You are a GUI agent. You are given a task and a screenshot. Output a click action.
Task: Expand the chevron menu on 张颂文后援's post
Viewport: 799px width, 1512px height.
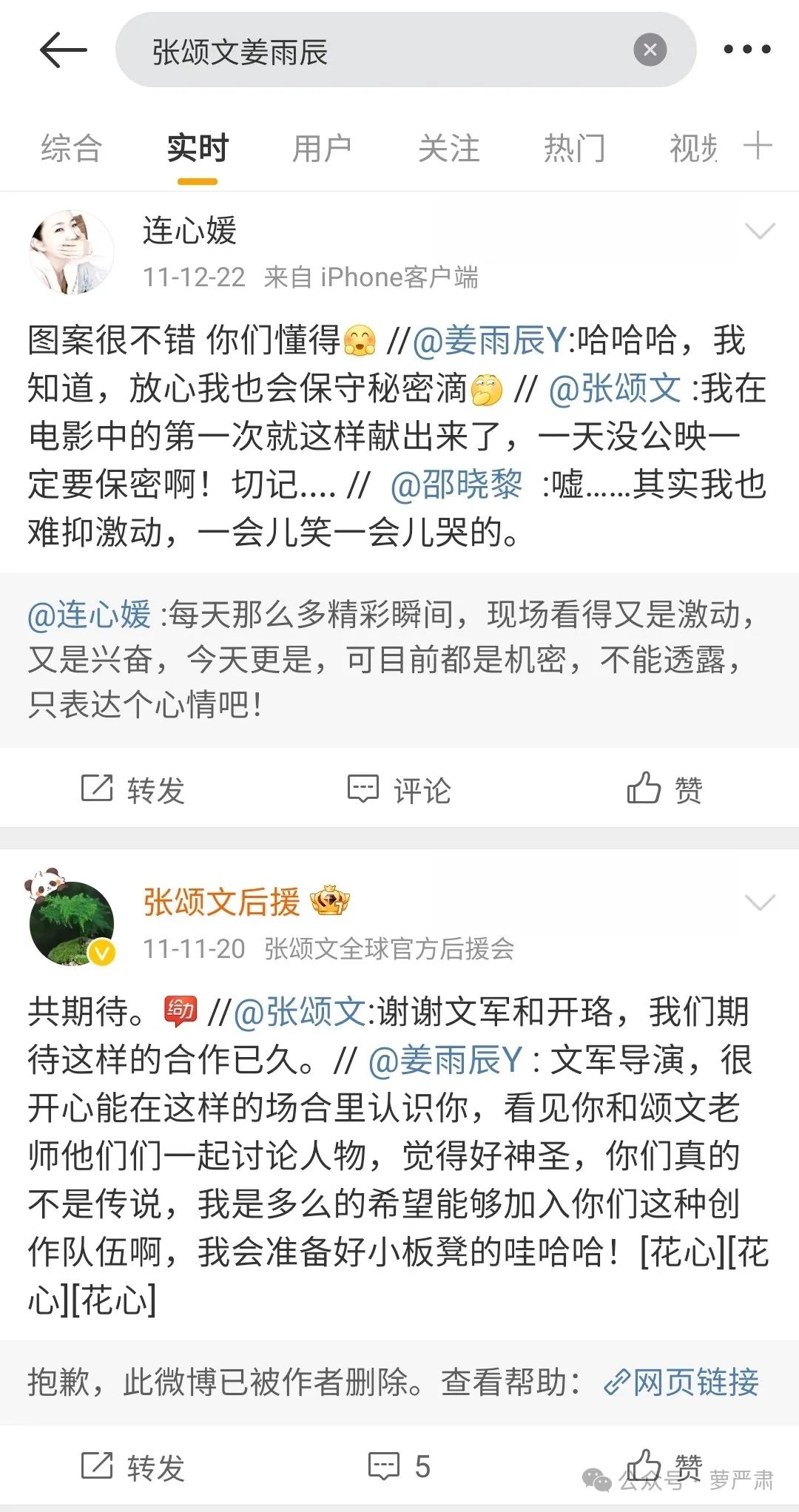coord(760,902)
